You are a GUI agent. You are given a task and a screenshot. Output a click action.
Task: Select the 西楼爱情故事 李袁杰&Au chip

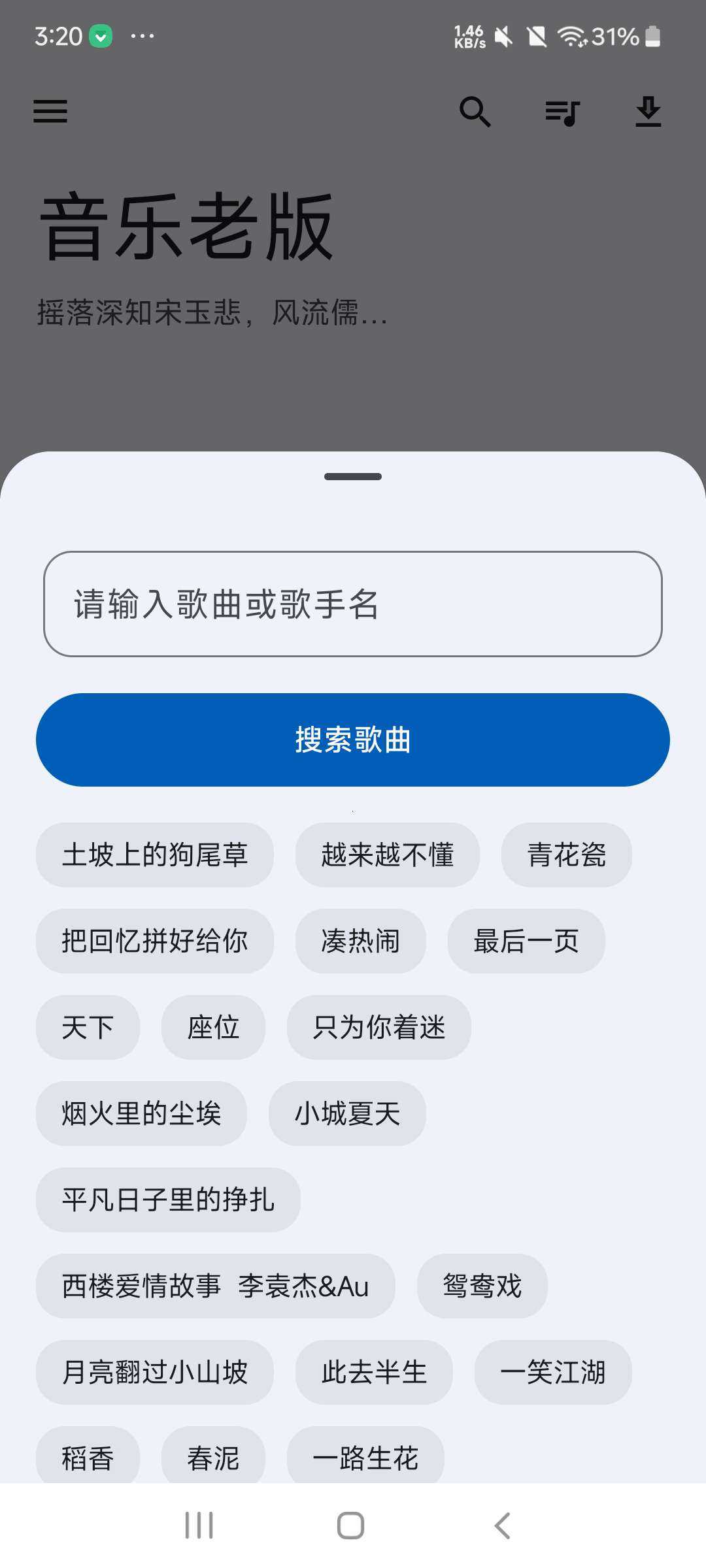click(x=216, y=1286)
